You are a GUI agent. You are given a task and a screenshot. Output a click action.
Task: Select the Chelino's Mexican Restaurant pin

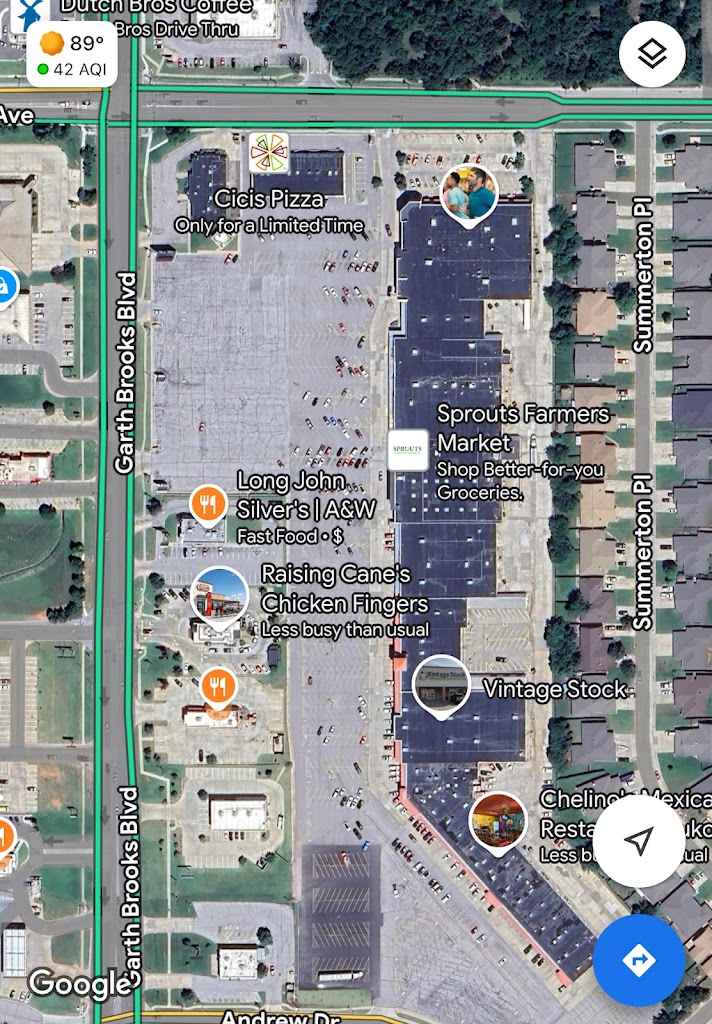[498, 819]
